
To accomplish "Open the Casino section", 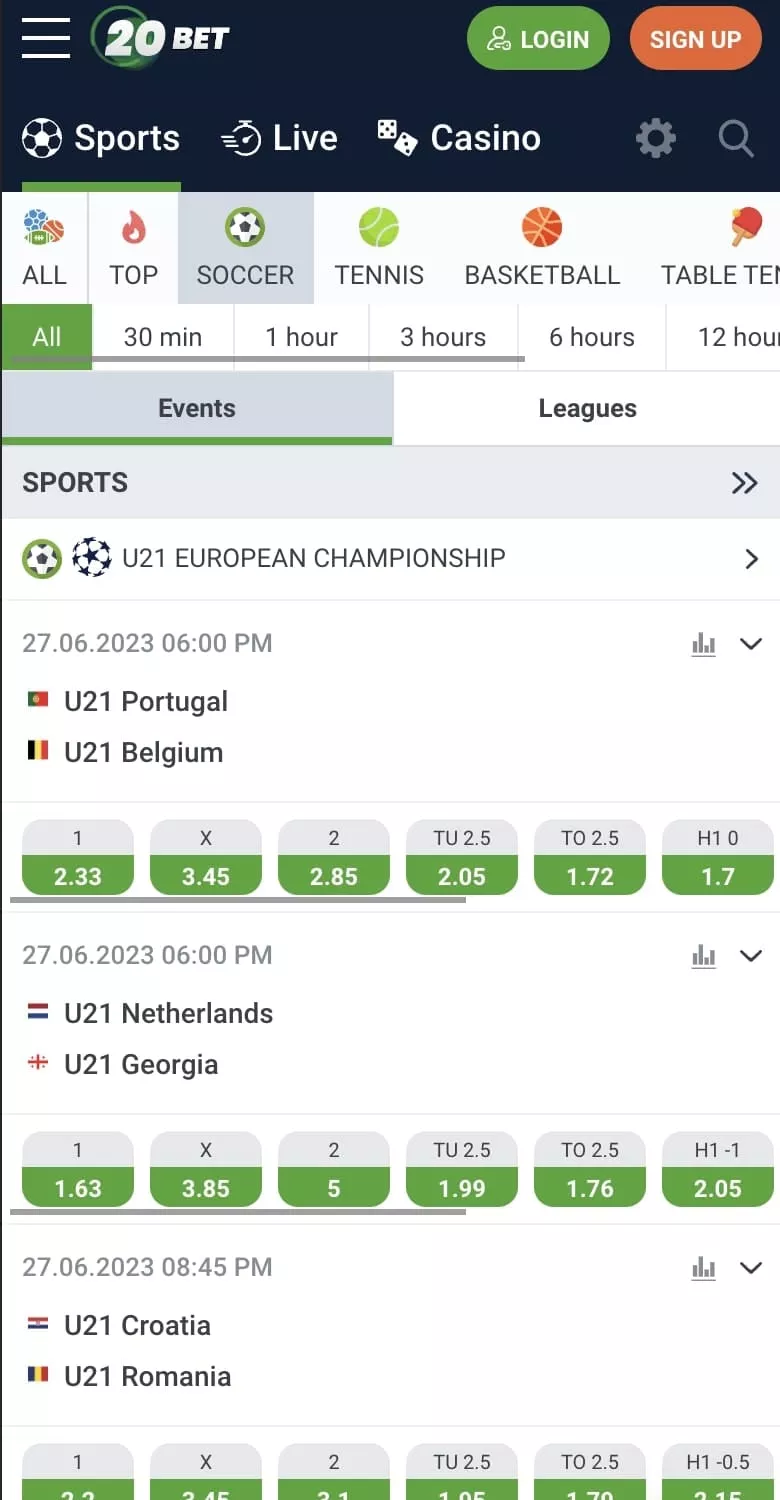I will coord(459,138).
